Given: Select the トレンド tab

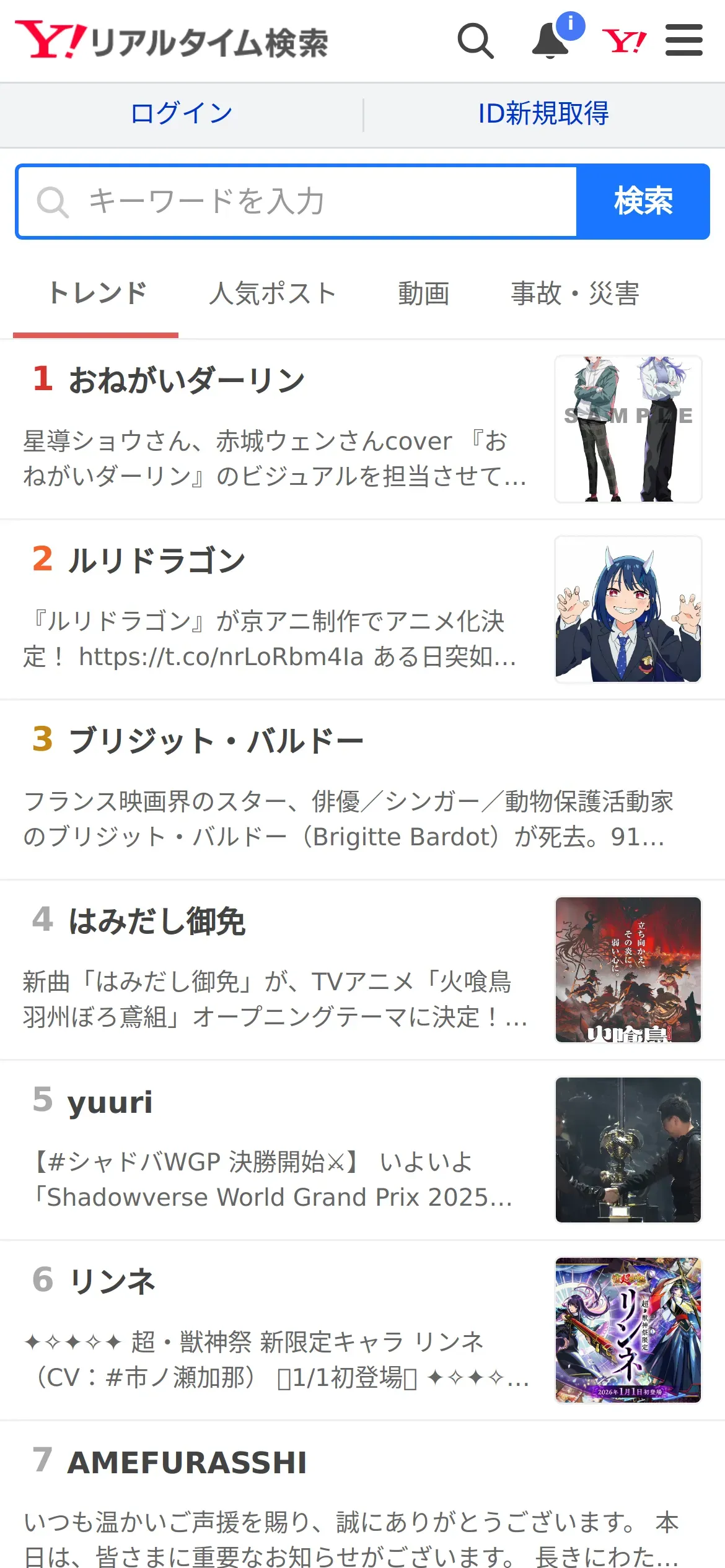Looking at the screenshot, I should tap(97, 294).
